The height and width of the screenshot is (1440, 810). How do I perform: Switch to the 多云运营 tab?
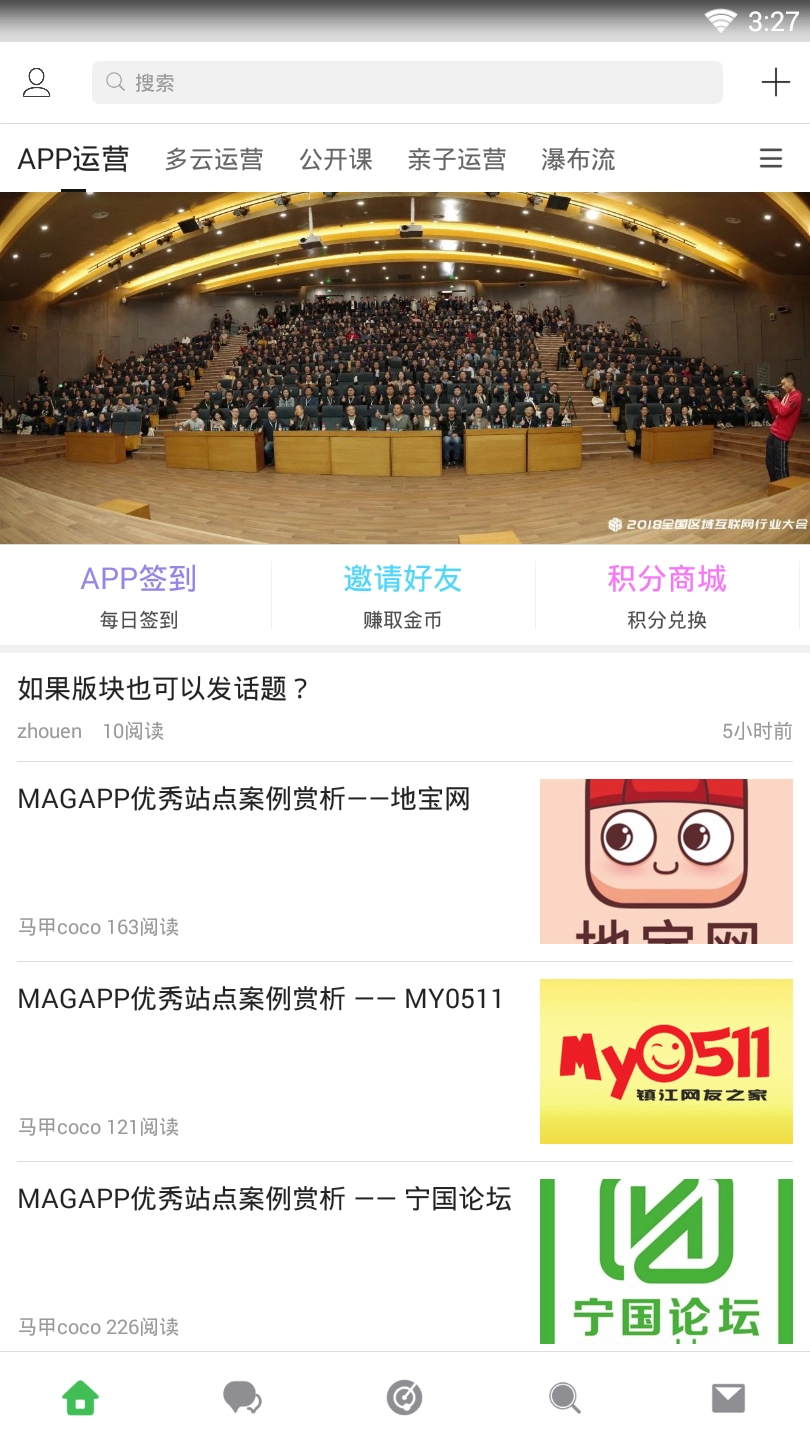tap(214, 158)
